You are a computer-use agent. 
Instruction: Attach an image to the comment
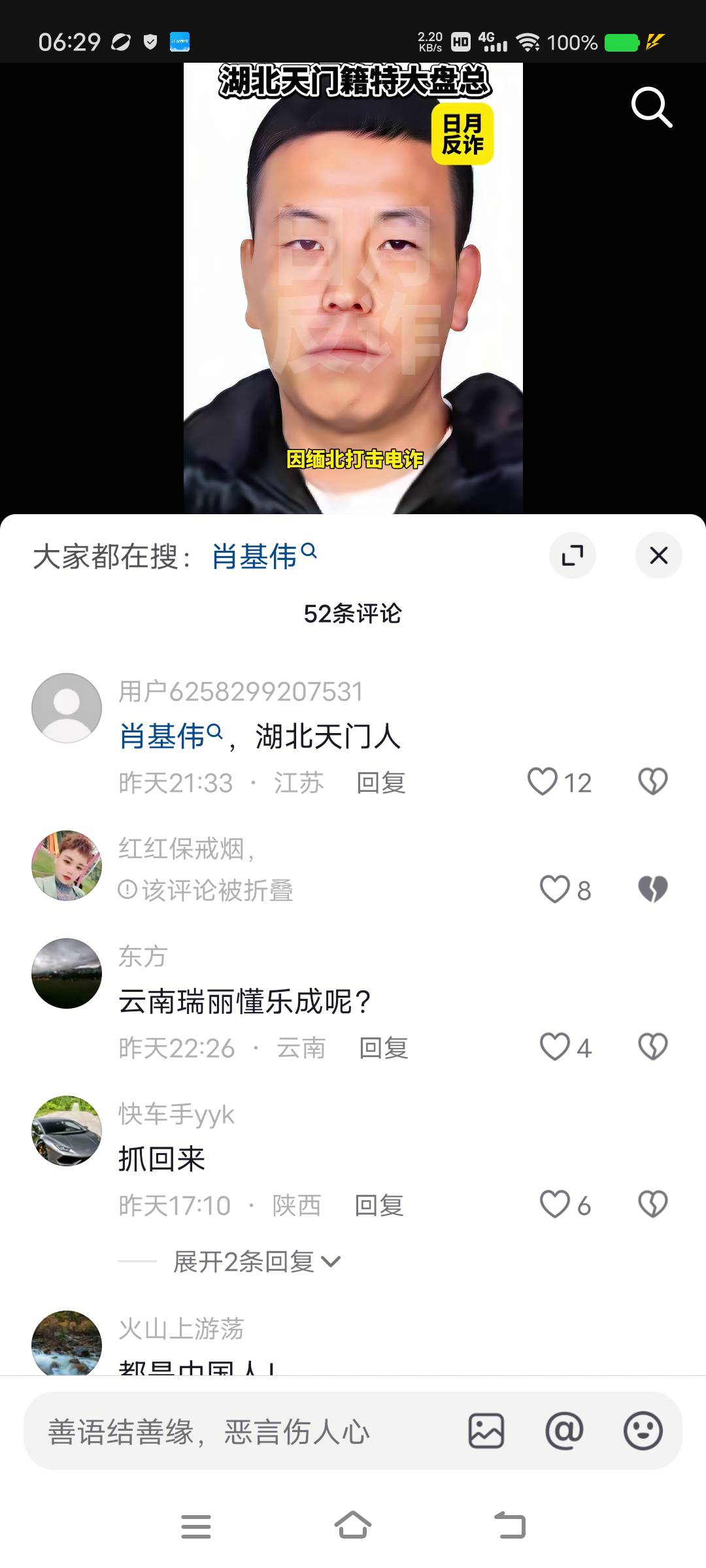coord(486,1431)
